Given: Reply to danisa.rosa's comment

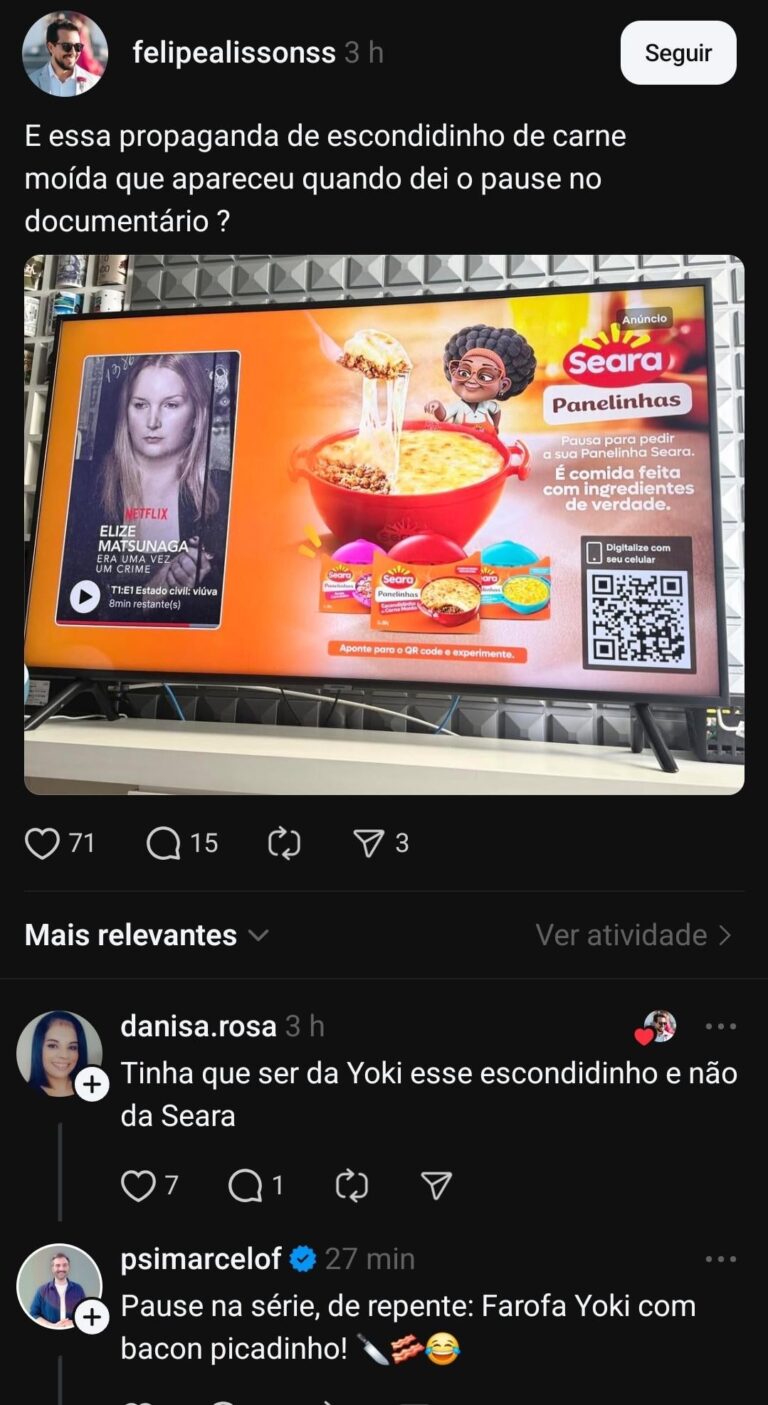Looking at the screenshot, I should (245, 1186).
